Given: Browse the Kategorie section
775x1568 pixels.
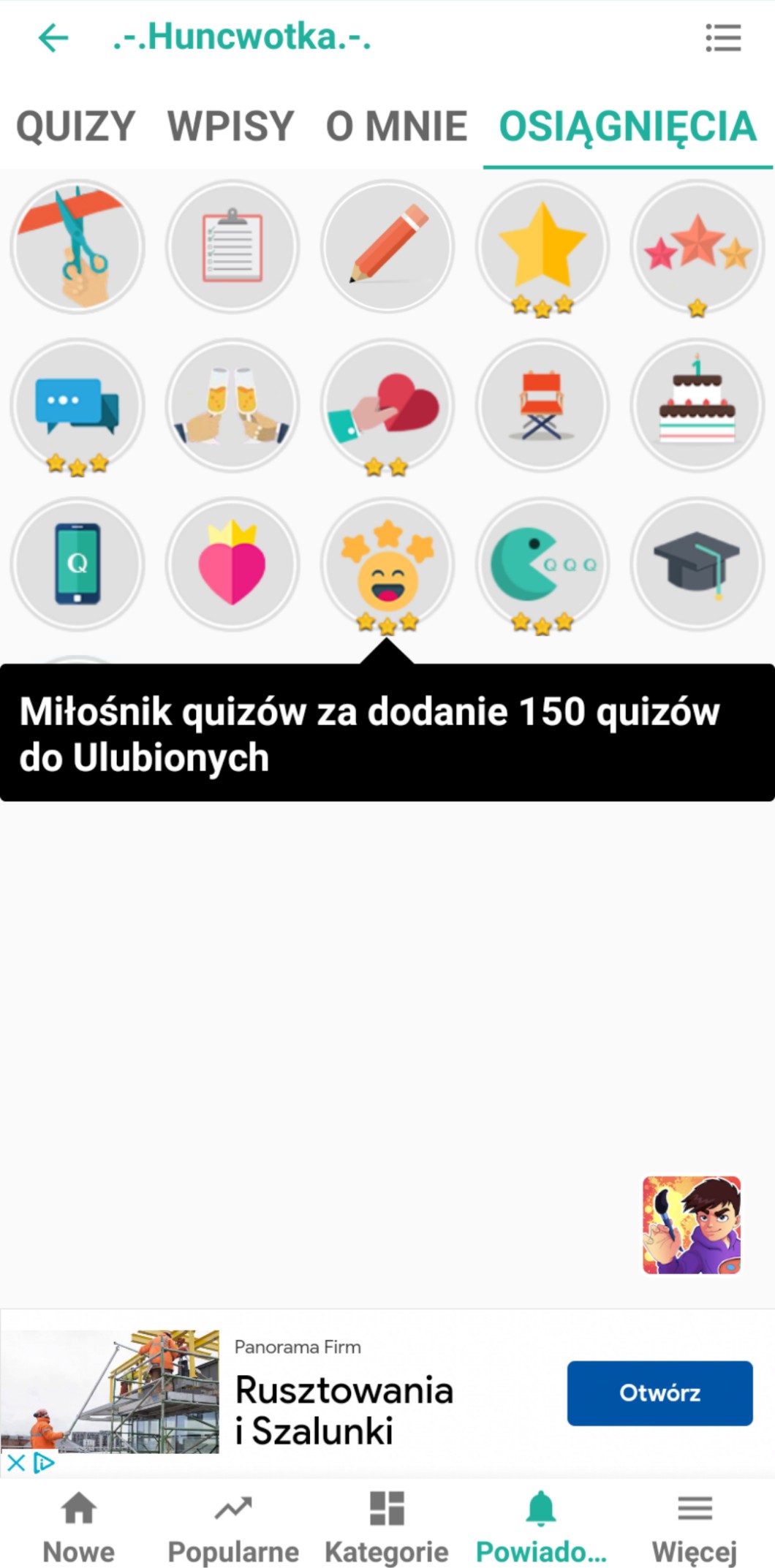Looking at the screenshot, I should (x=387, y=1526).
